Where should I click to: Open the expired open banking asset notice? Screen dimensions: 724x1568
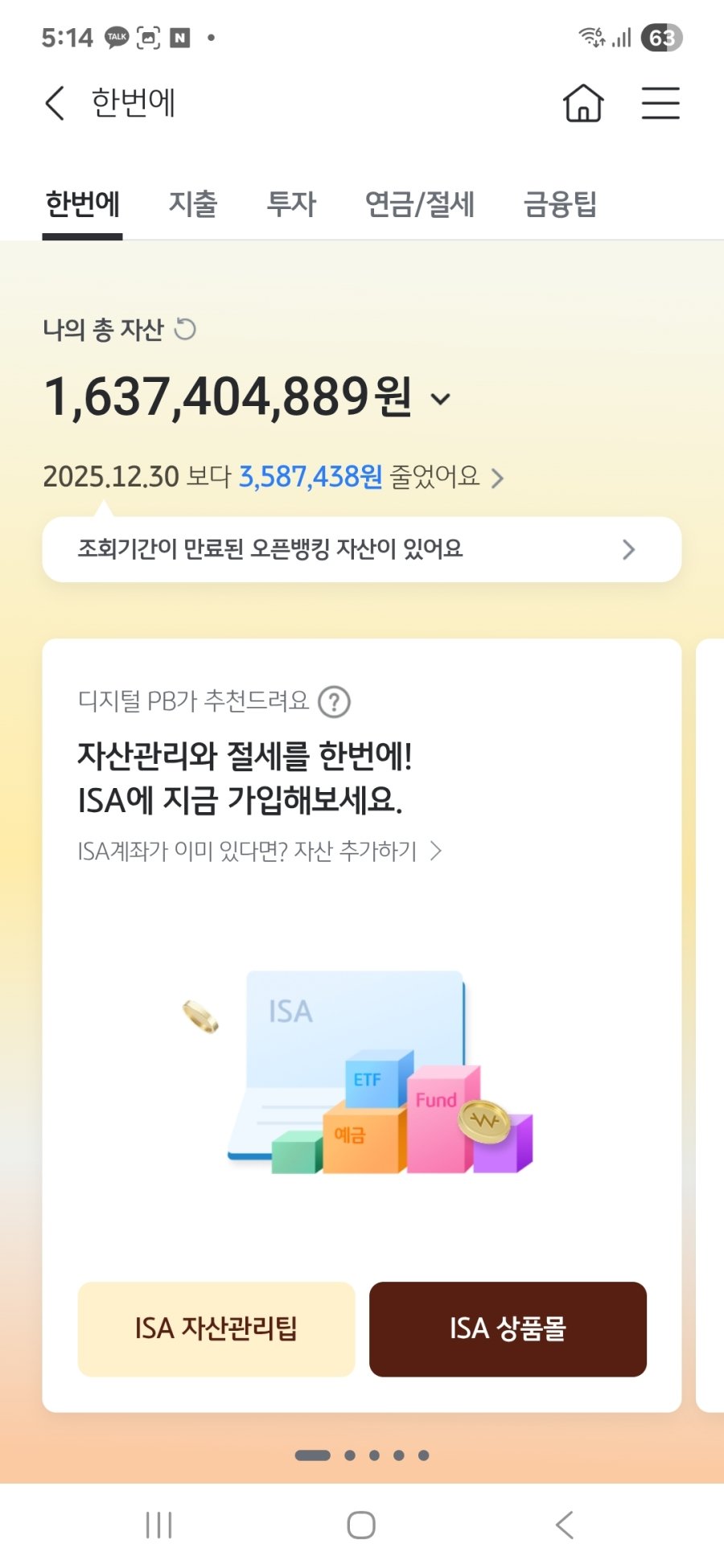point(361,549)
